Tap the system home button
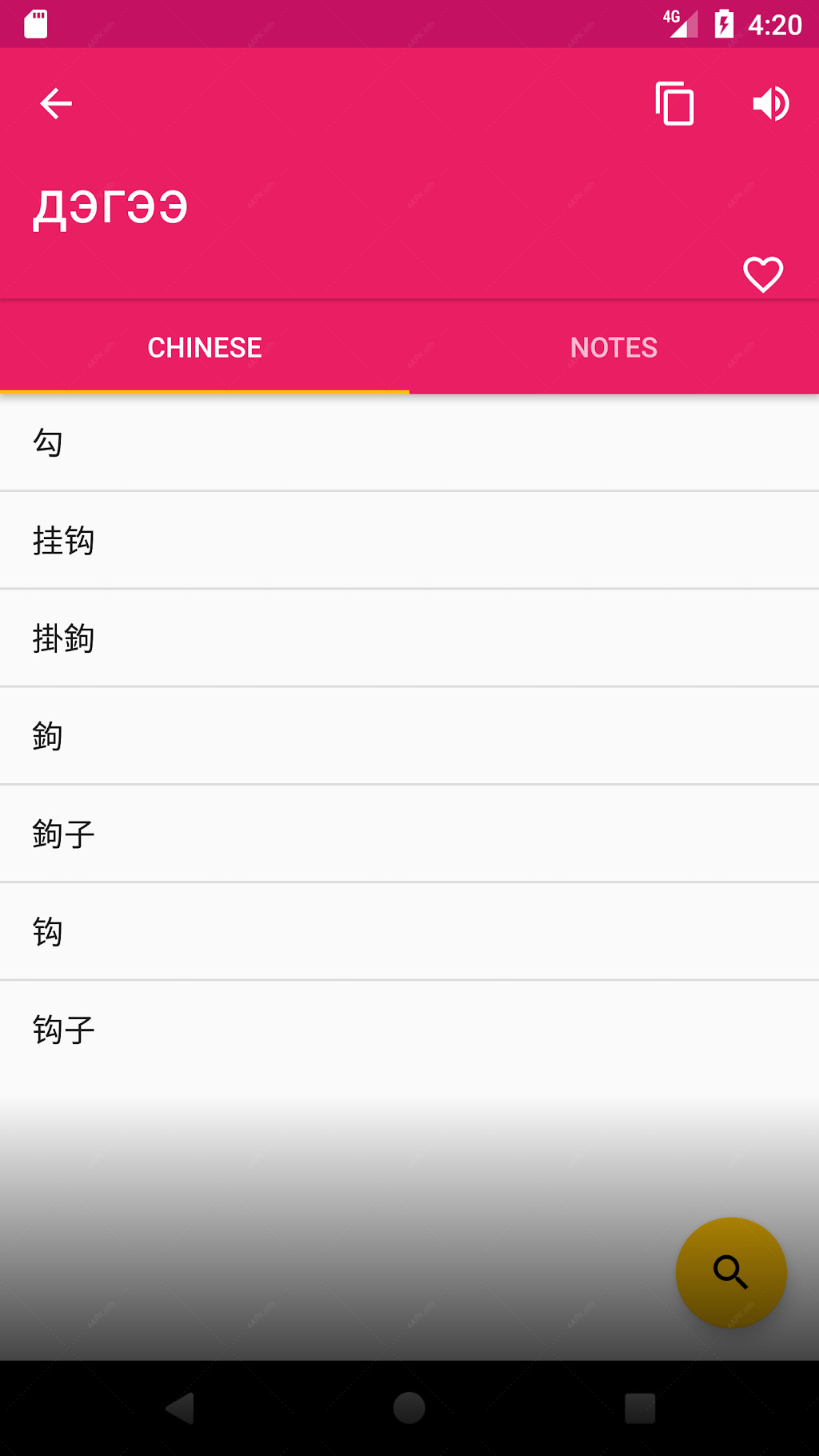This screenshot has width=819, height=1456. (409, 1408)
